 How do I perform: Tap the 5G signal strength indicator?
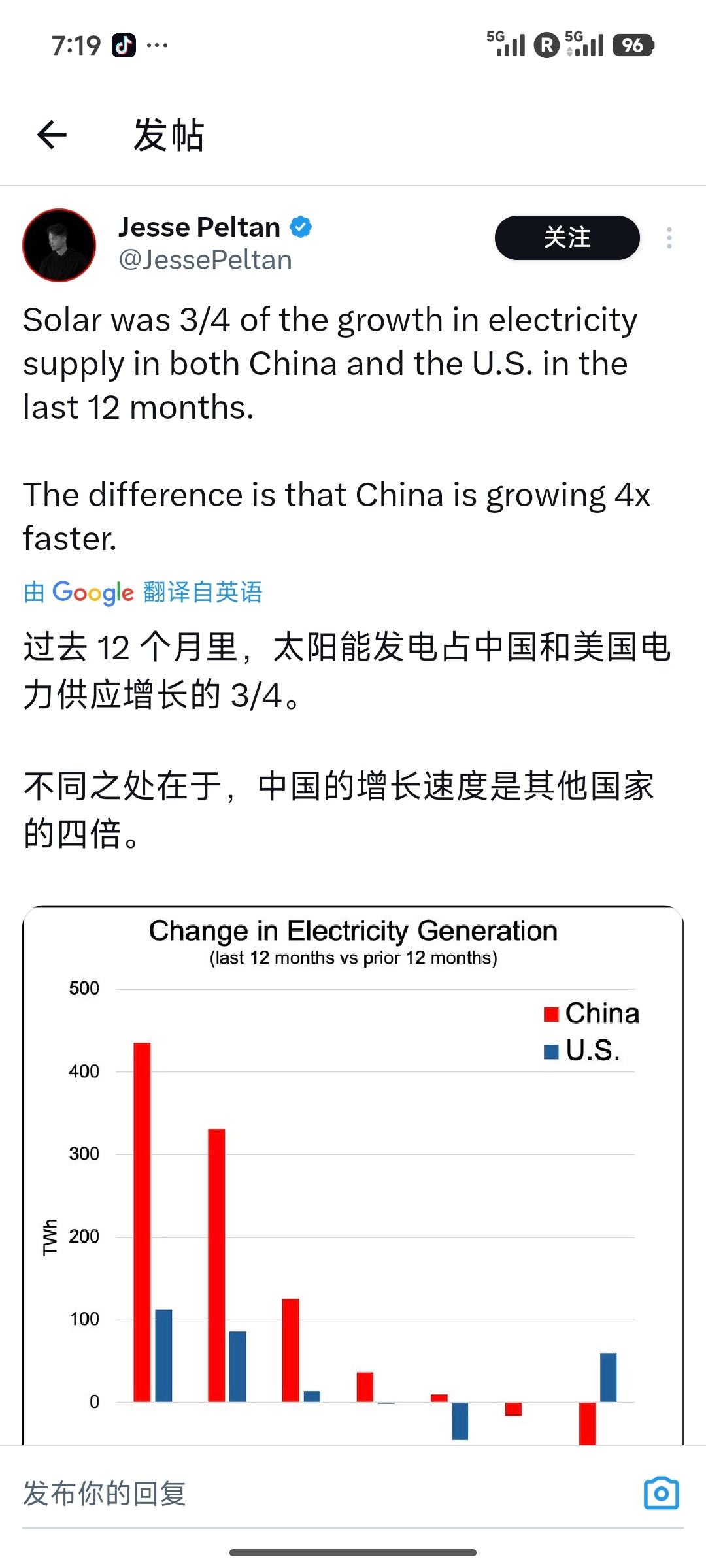click(509, 44)
